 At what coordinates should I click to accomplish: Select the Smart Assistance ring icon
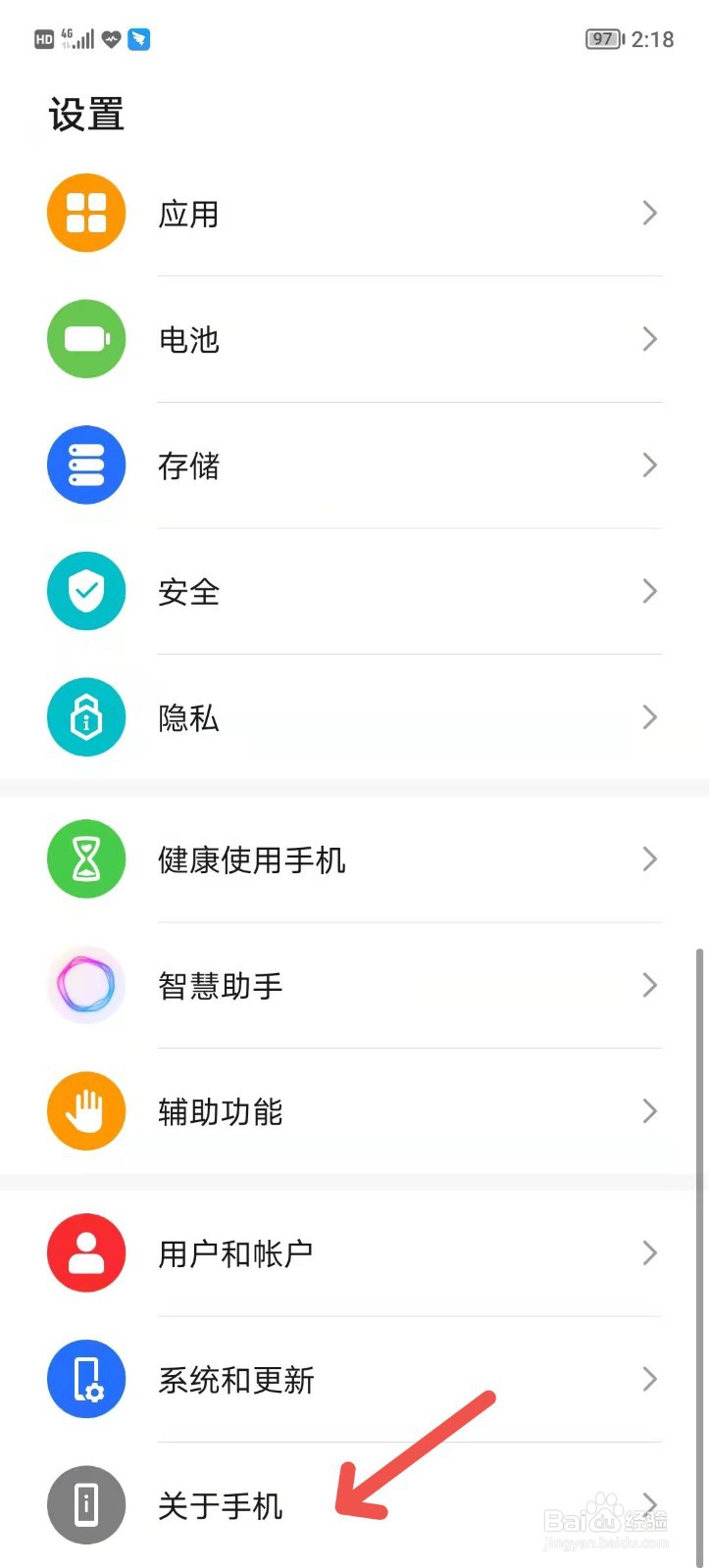click(86, 985)
